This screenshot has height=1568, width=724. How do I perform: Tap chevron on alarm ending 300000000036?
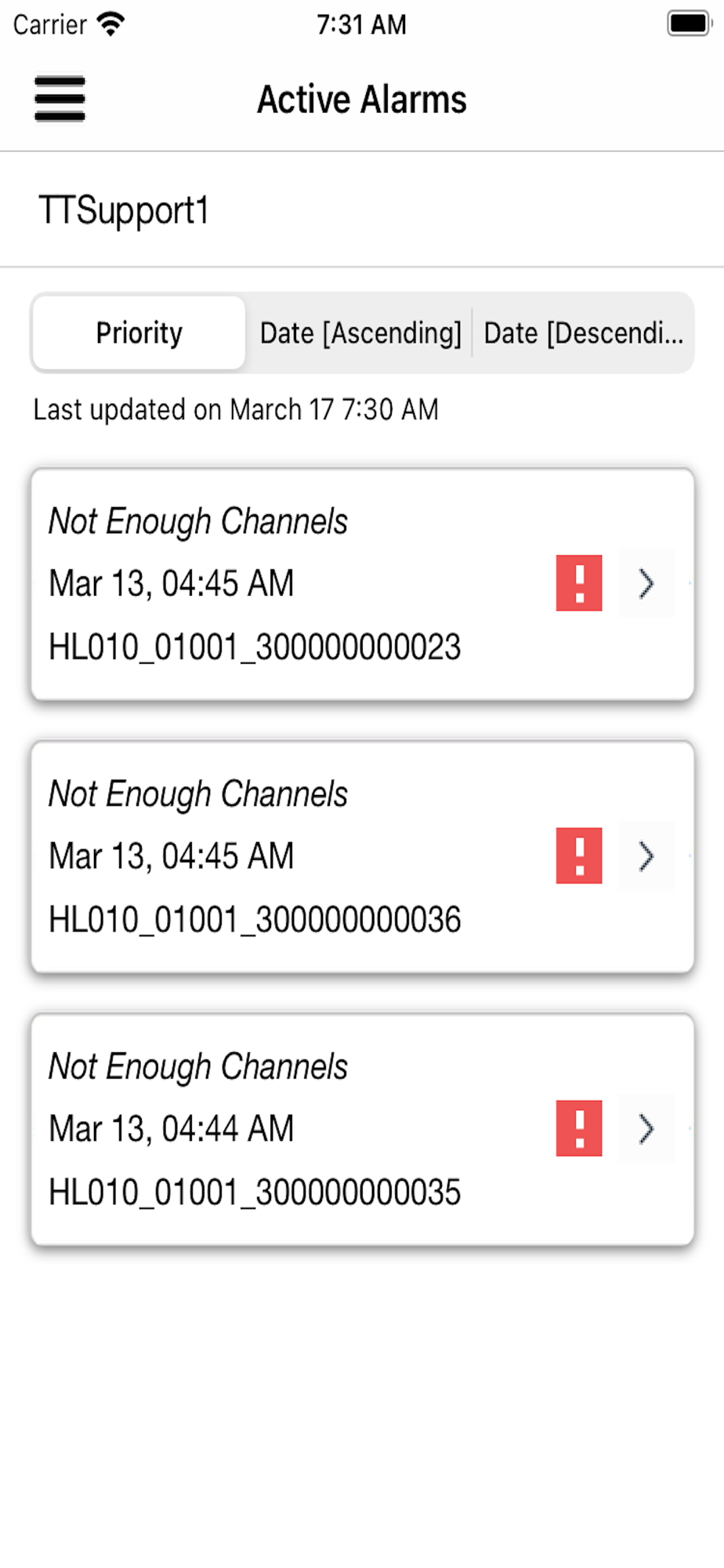pos(646,856)
